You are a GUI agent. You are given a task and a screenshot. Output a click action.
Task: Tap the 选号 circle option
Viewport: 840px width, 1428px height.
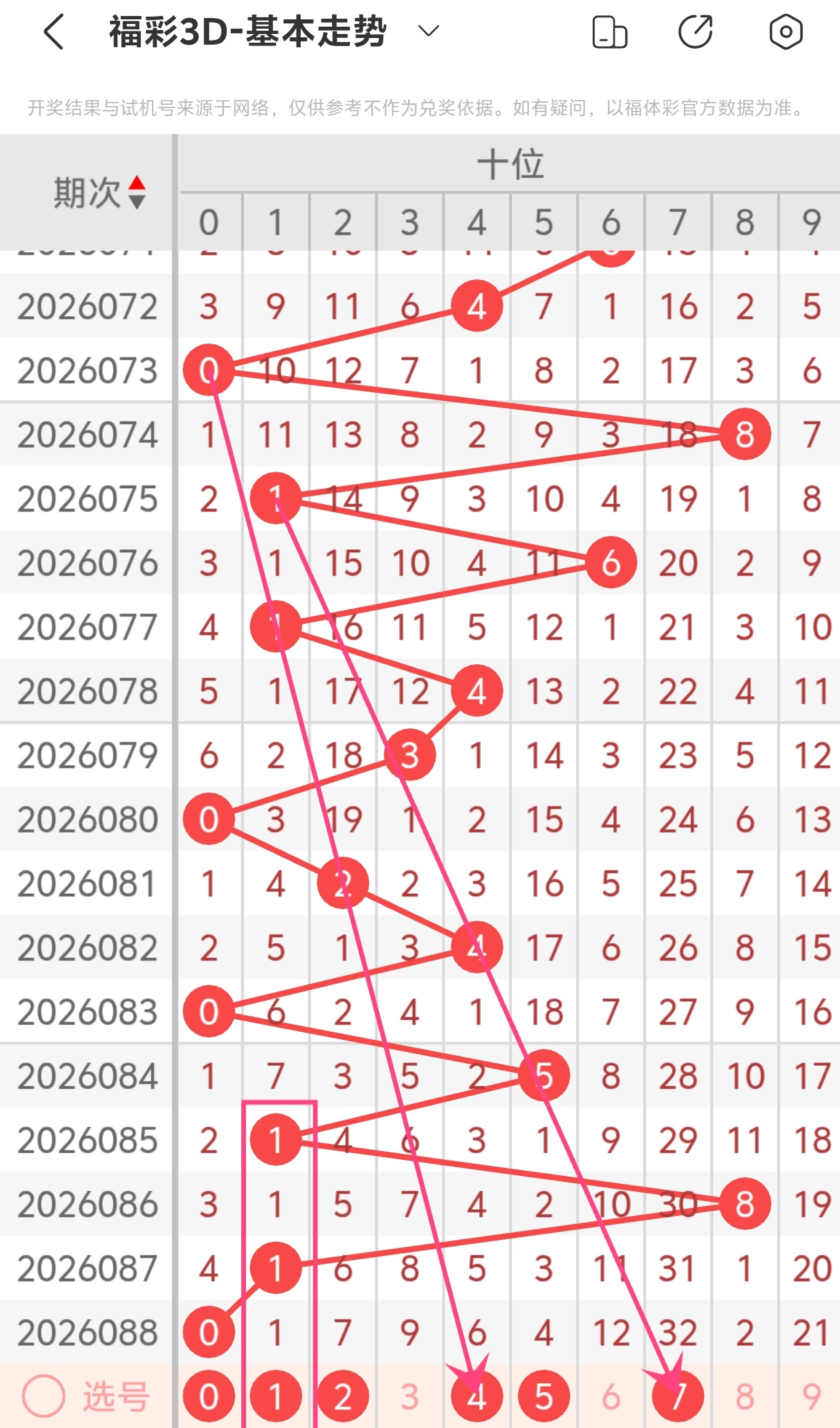pos(44,1396)
